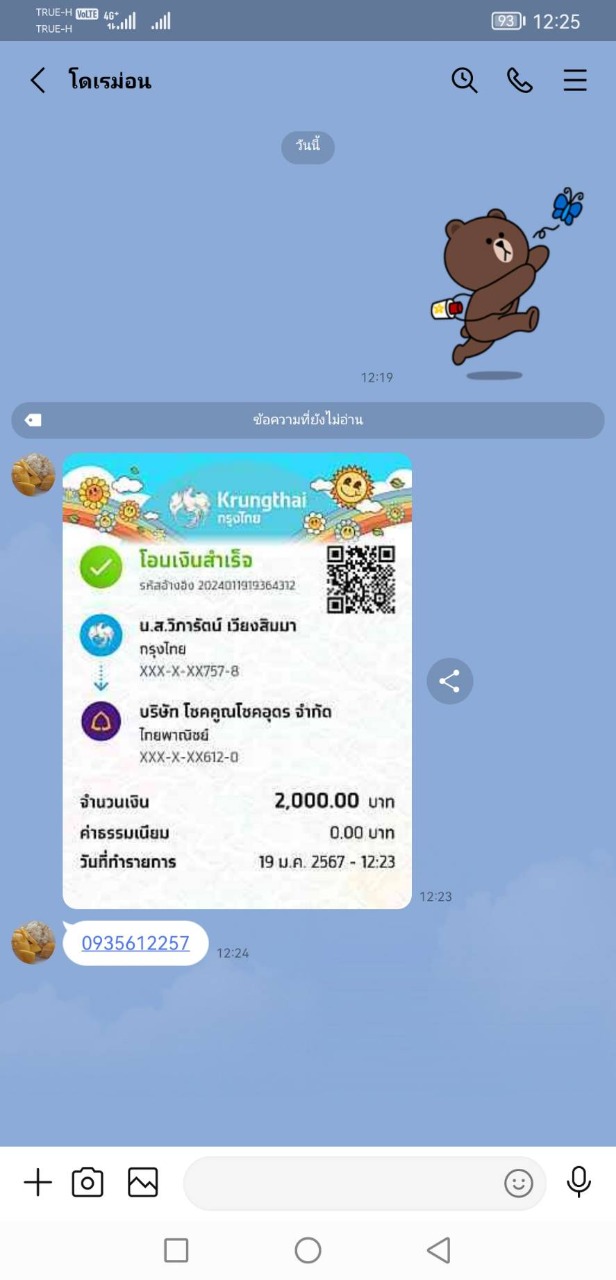Open the emoji and sticker picker
The height and width of the screenshot is (1280, 616).
coord(518,1184)
